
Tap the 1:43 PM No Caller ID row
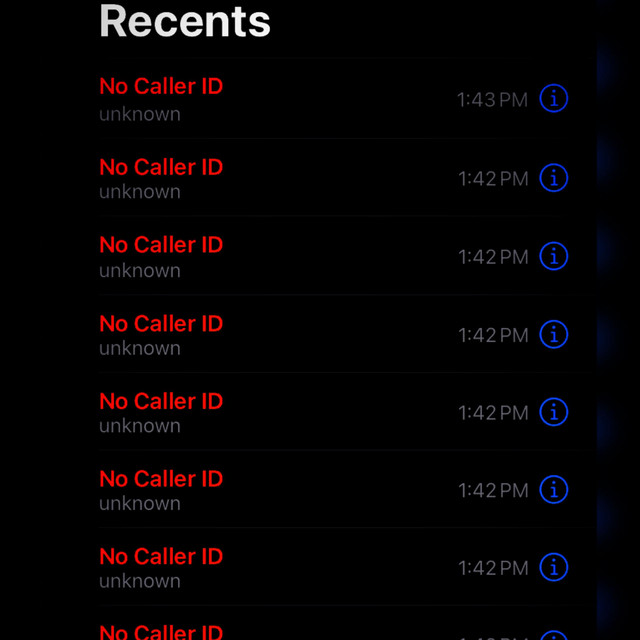click(270, 99)
